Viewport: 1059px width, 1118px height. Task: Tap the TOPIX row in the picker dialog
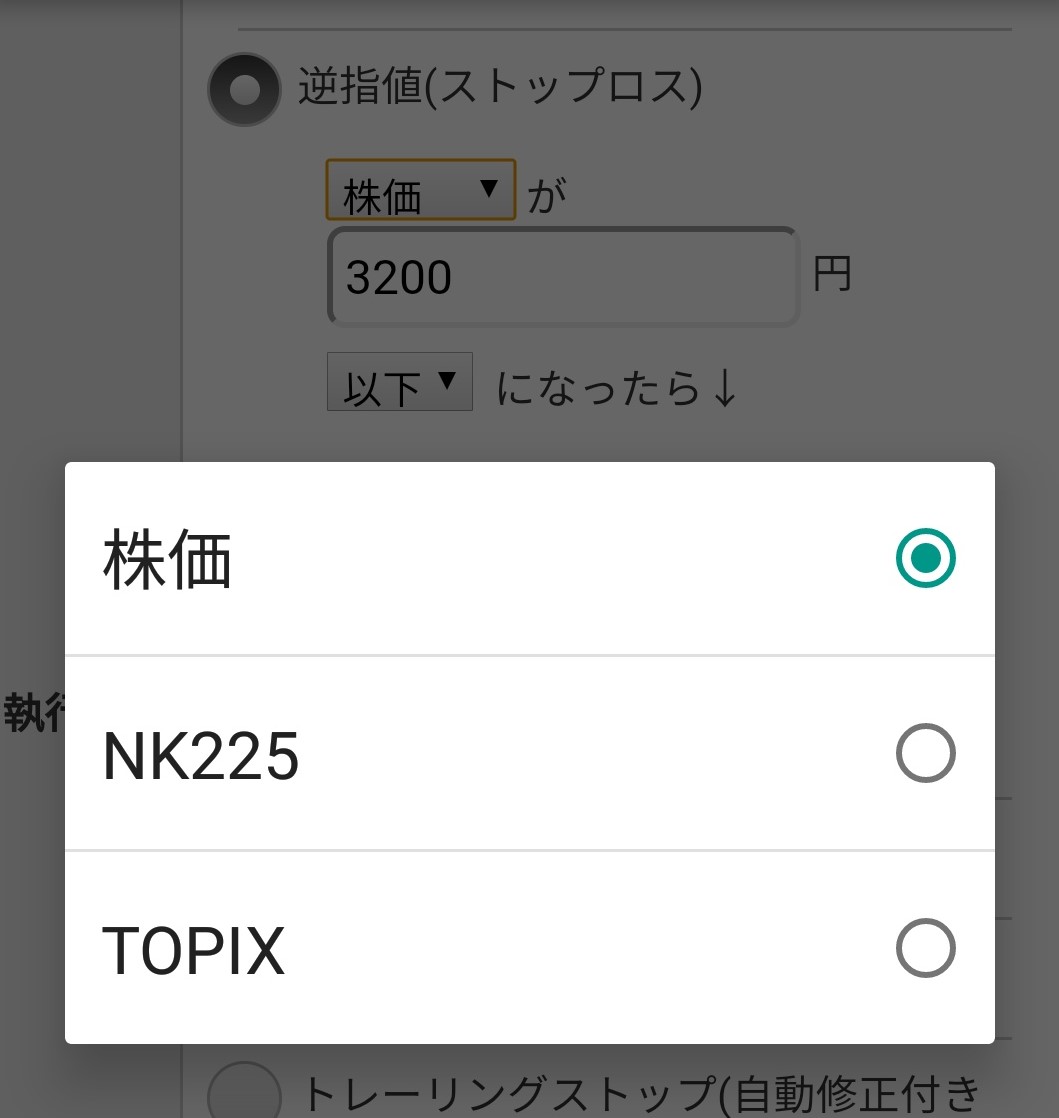pos(400,949)
